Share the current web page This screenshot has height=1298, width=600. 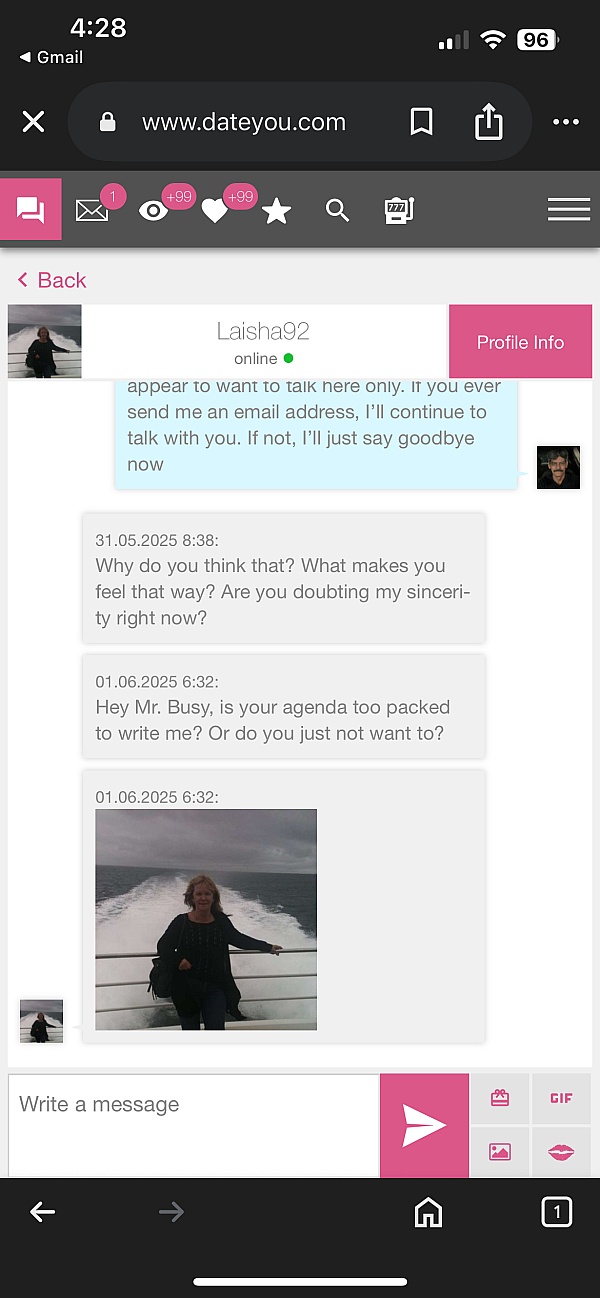(487, 122)
